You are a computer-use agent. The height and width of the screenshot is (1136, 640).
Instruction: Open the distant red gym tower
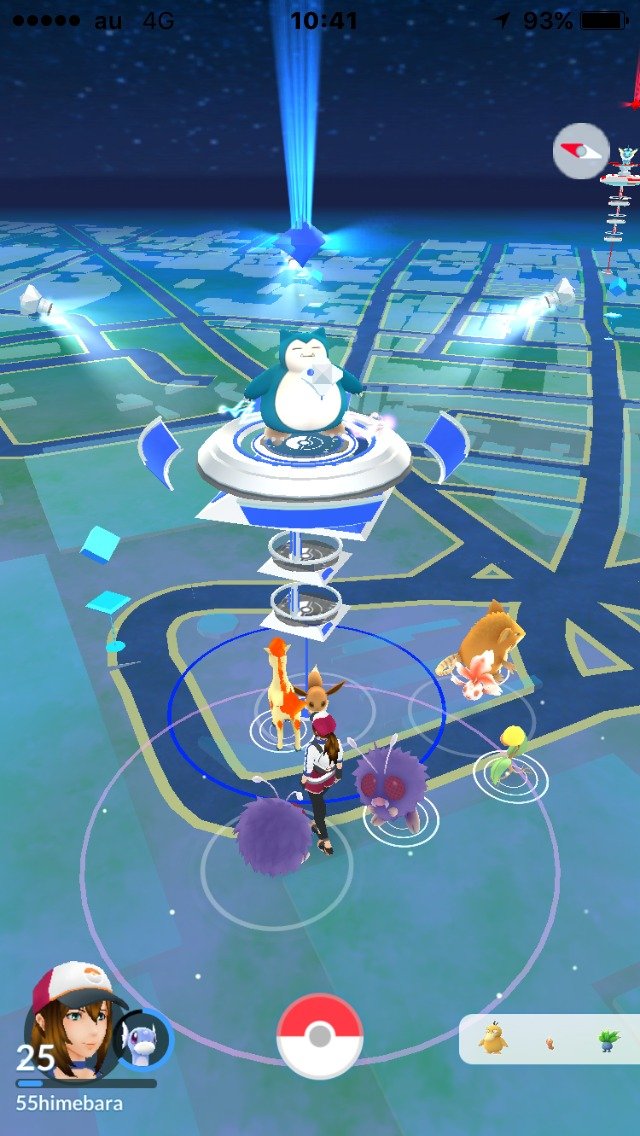point(622,200)
